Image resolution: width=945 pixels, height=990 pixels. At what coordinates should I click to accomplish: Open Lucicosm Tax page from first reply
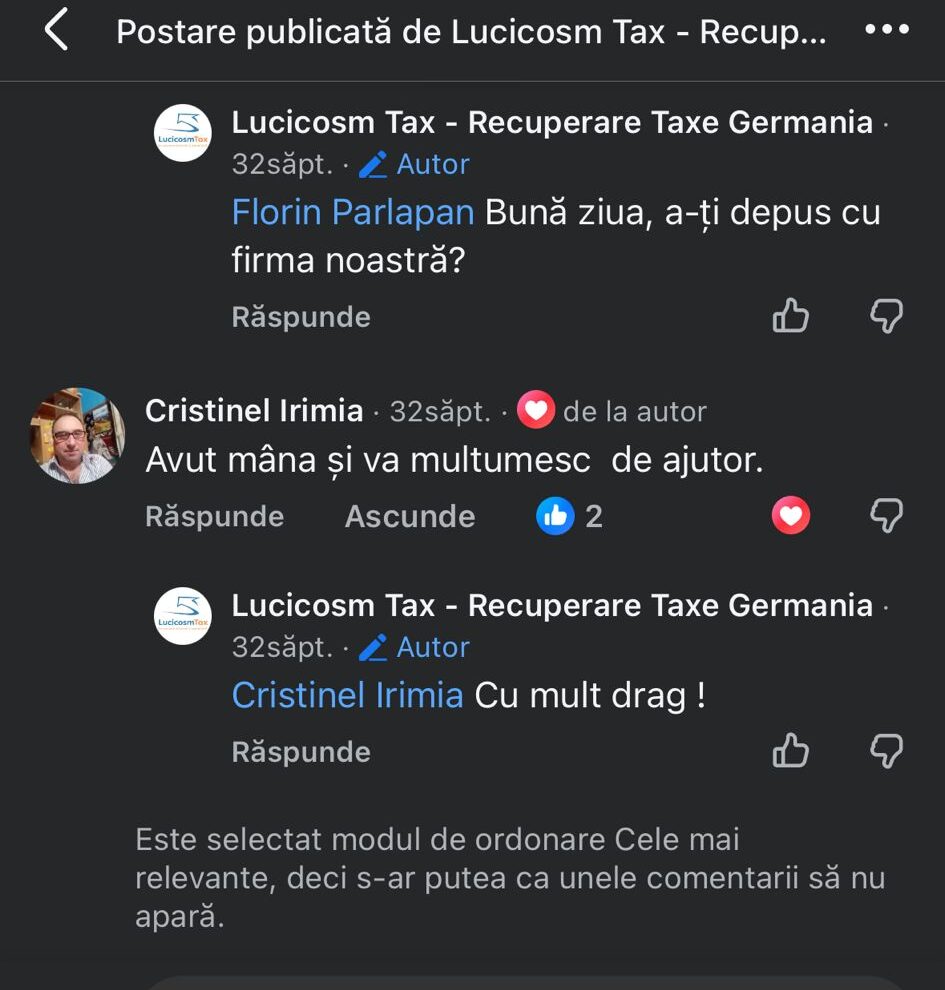pyautogui.click(x=552, y=123)
